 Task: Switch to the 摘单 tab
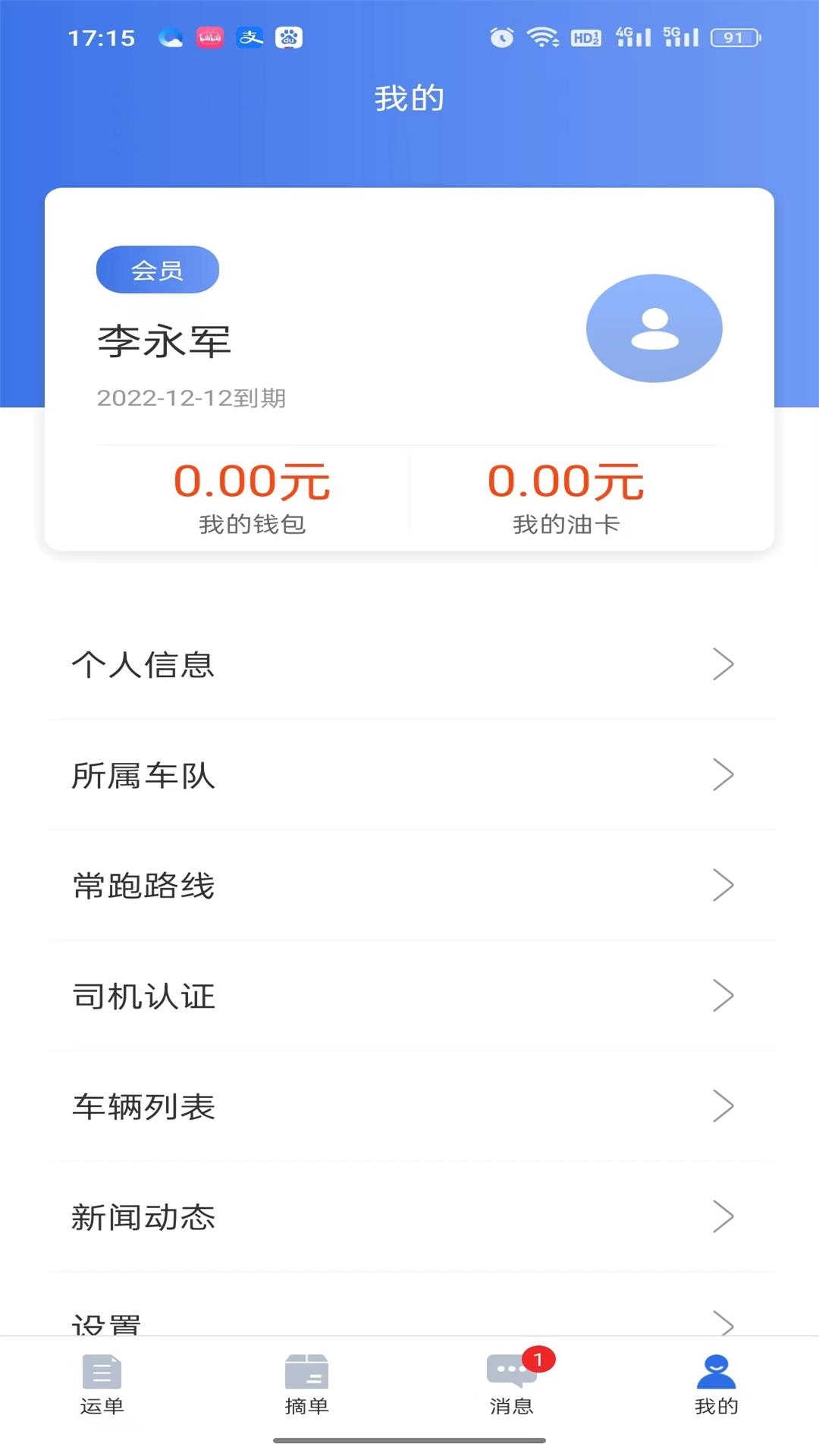pos(306,1399)
